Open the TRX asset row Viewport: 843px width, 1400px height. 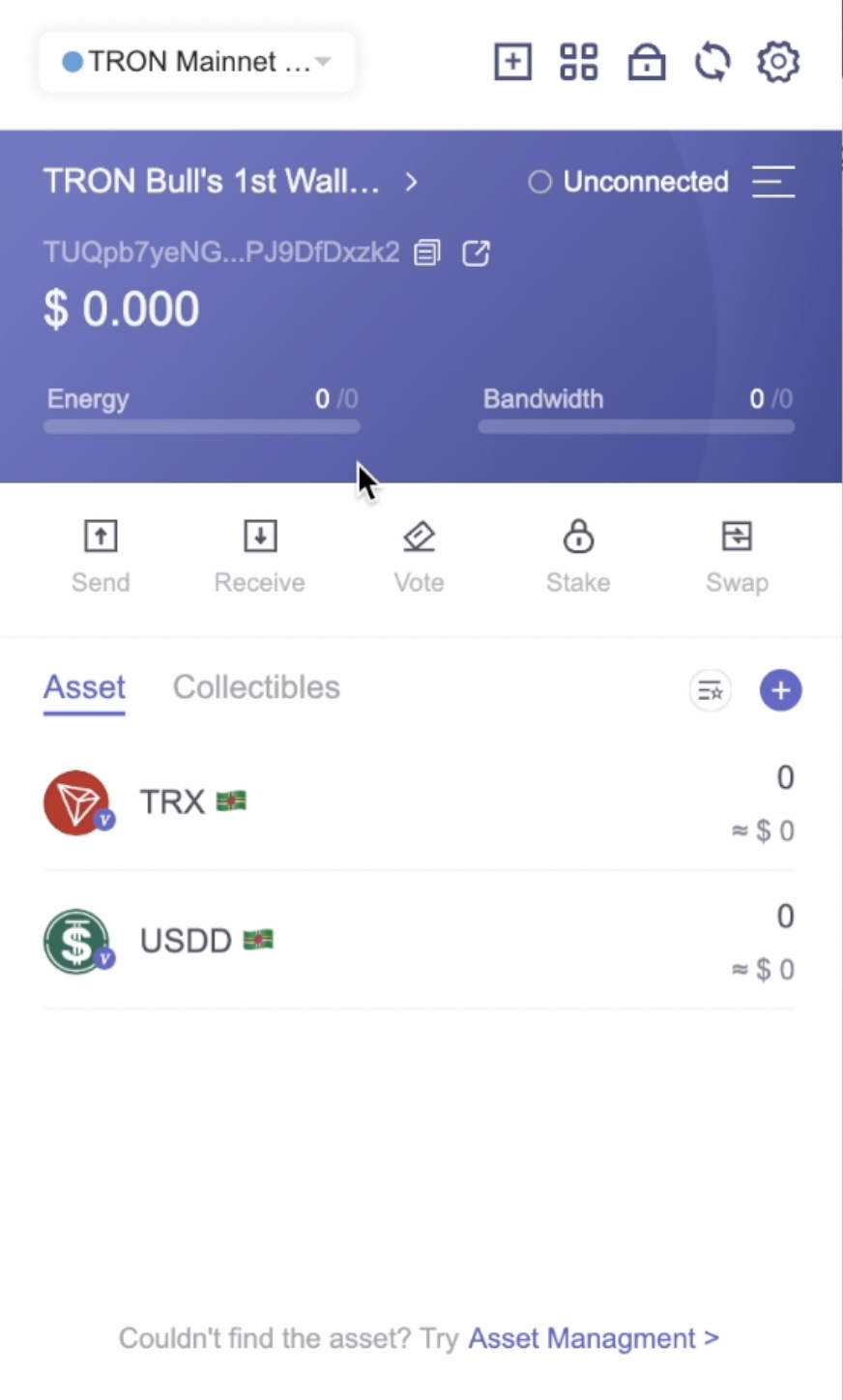[x=418, y=802]
